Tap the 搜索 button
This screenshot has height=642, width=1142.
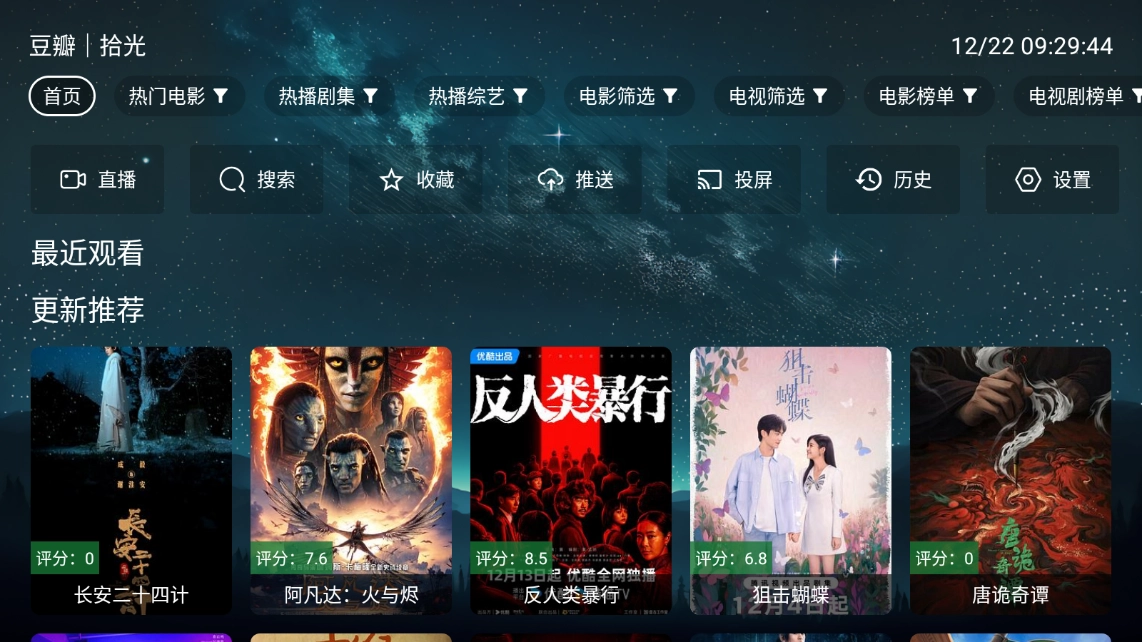tap(256, 179)
